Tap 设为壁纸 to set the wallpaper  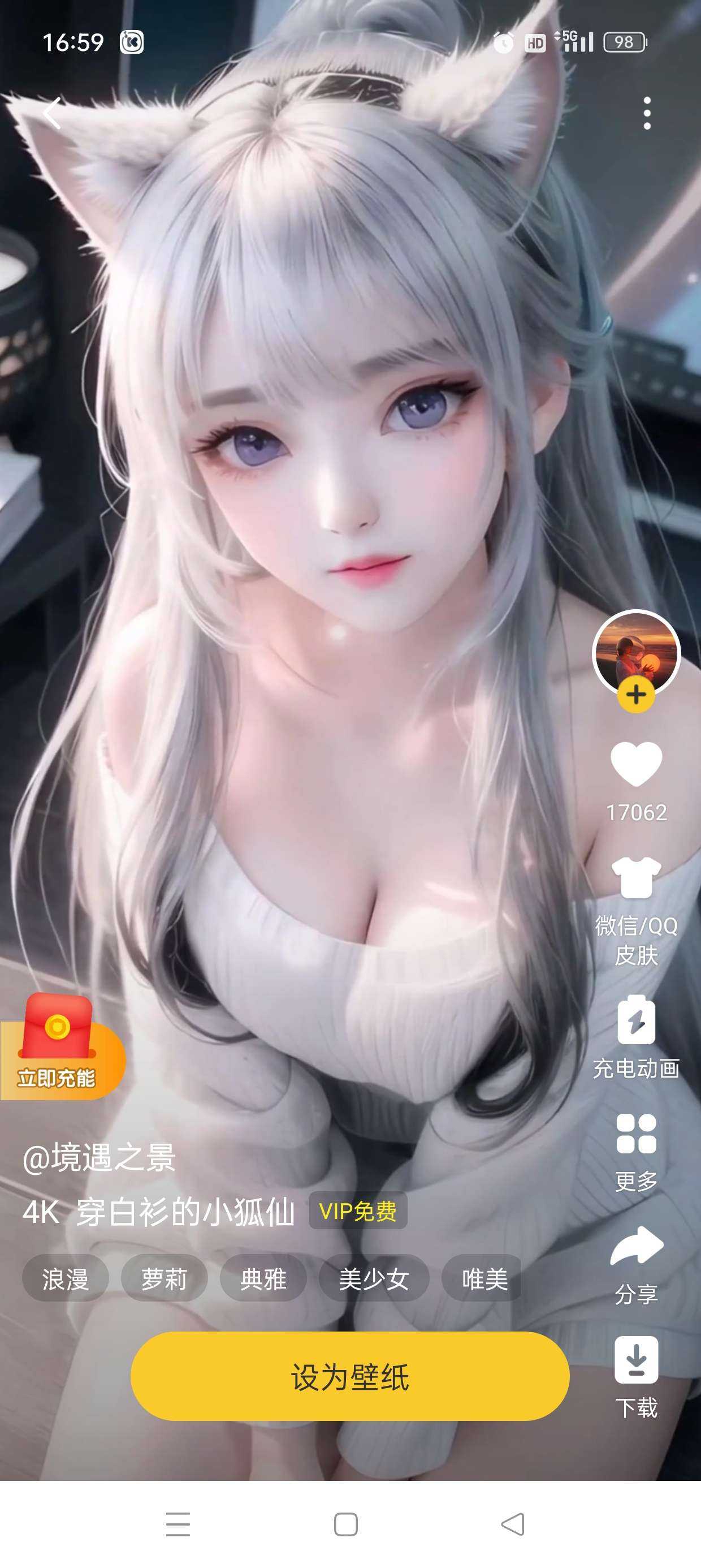[350, 1377]
